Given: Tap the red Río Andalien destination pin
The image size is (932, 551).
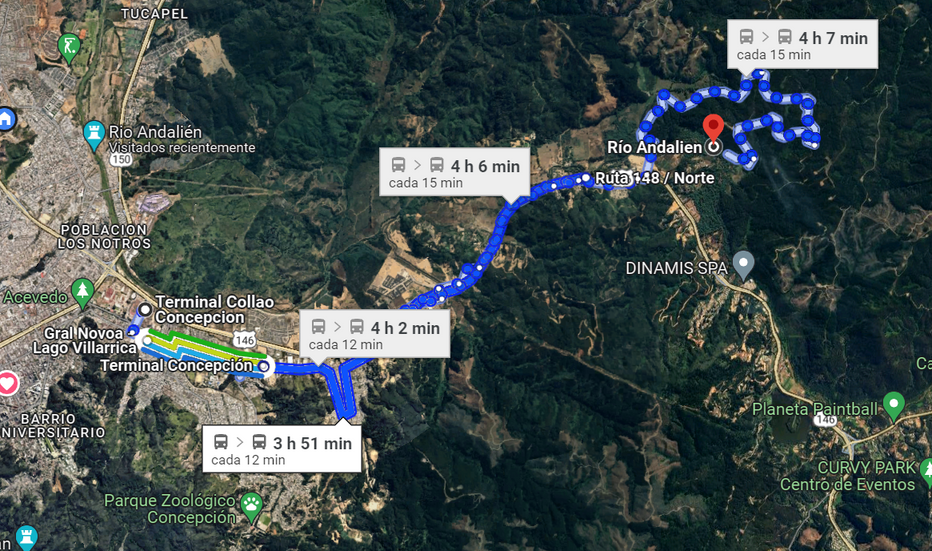Looking at the screenshot, I should [713, 130].
